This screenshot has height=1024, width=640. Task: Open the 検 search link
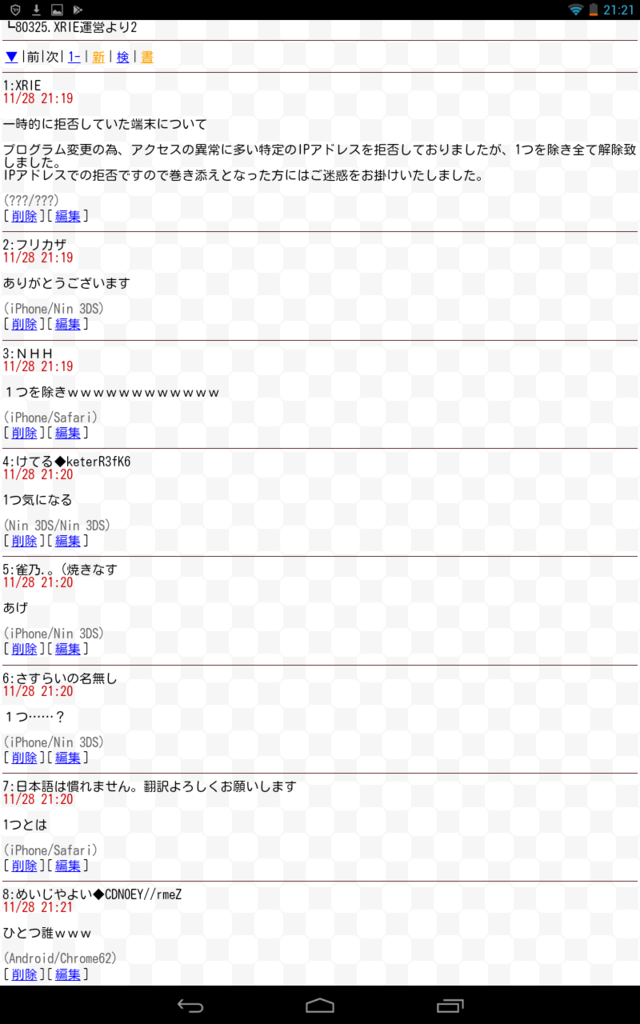tap(123, 57)
